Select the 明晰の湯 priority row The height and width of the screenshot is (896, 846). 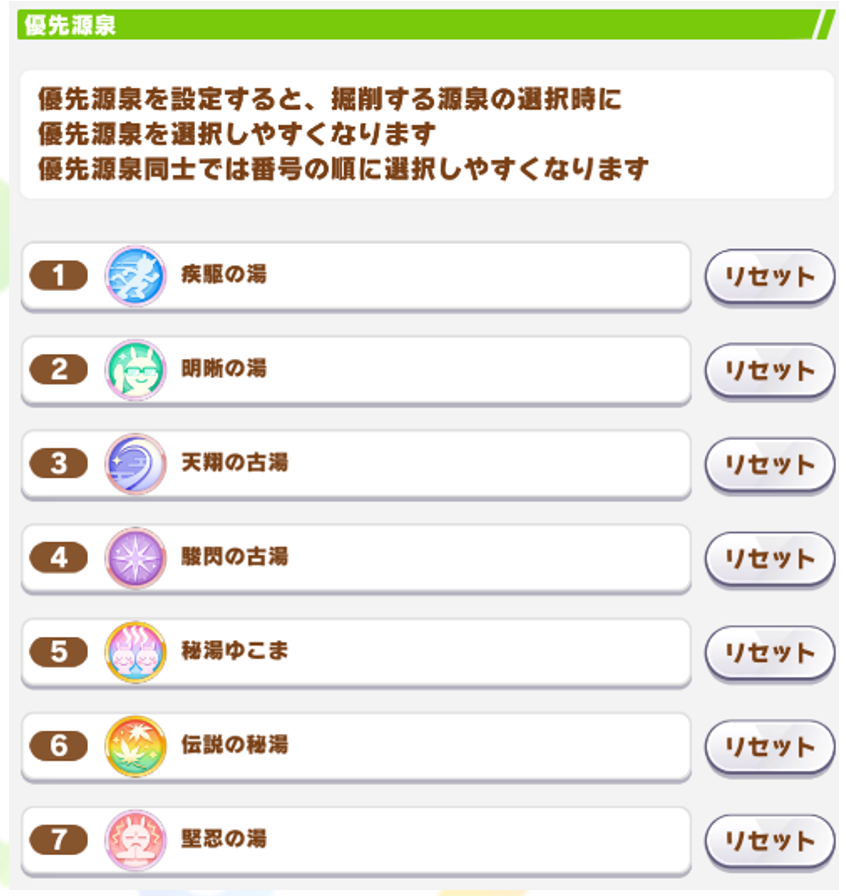click(x=355, y=369)
